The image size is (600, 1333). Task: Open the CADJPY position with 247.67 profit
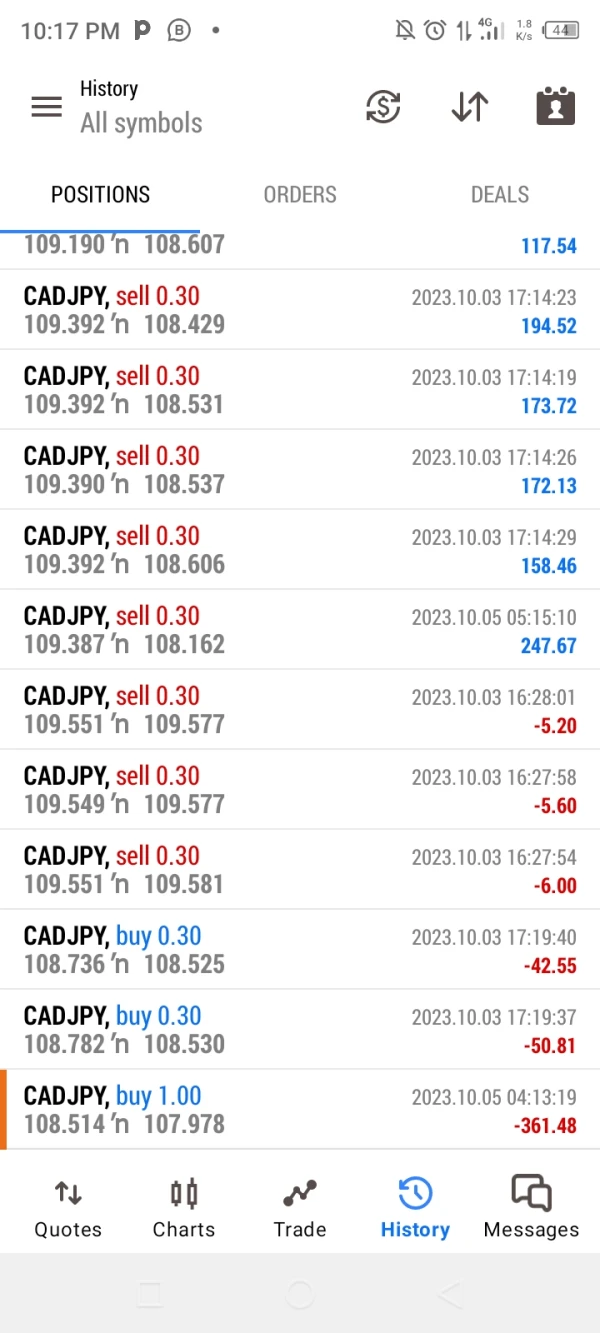(300, 630)
